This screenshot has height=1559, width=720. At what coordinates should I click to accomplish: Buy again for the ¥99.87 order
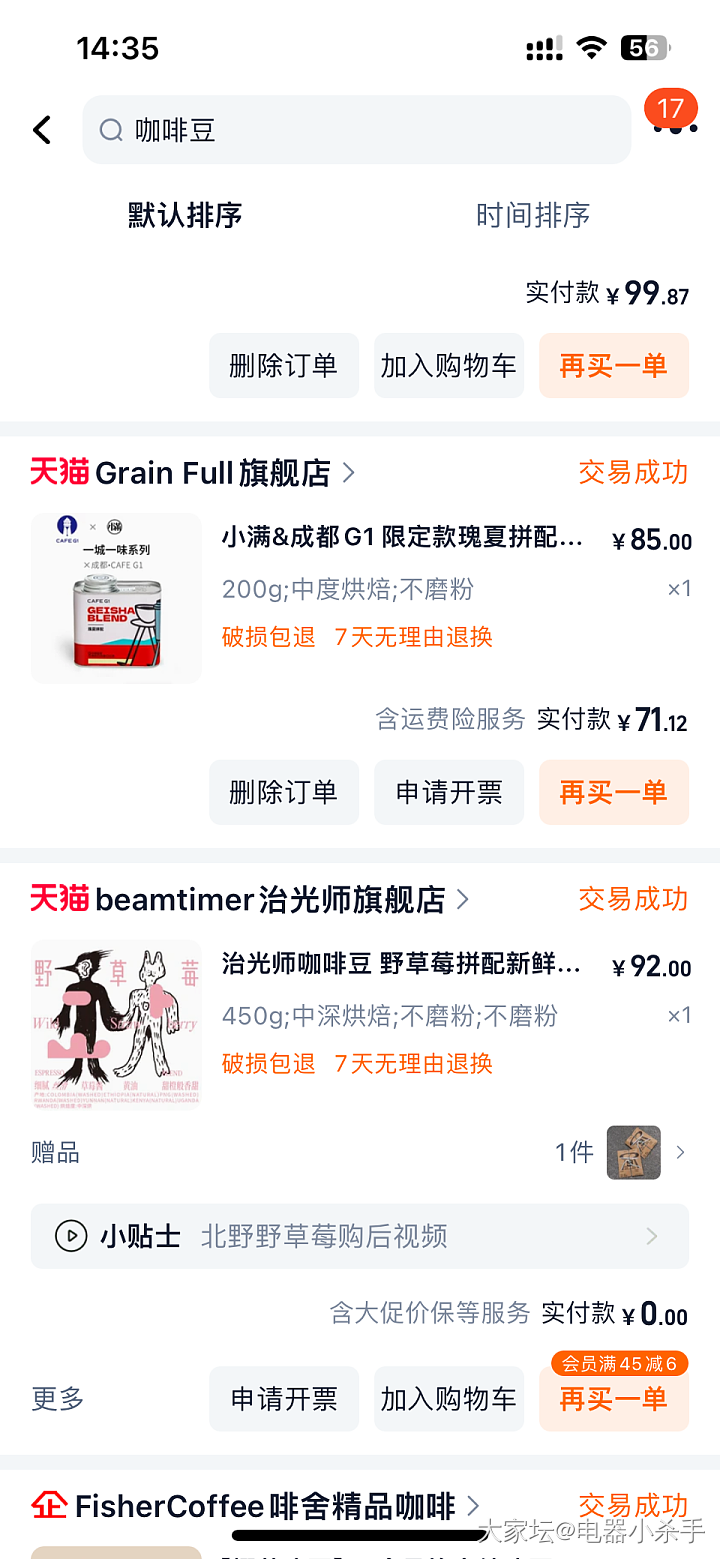[x=613, y=366]
